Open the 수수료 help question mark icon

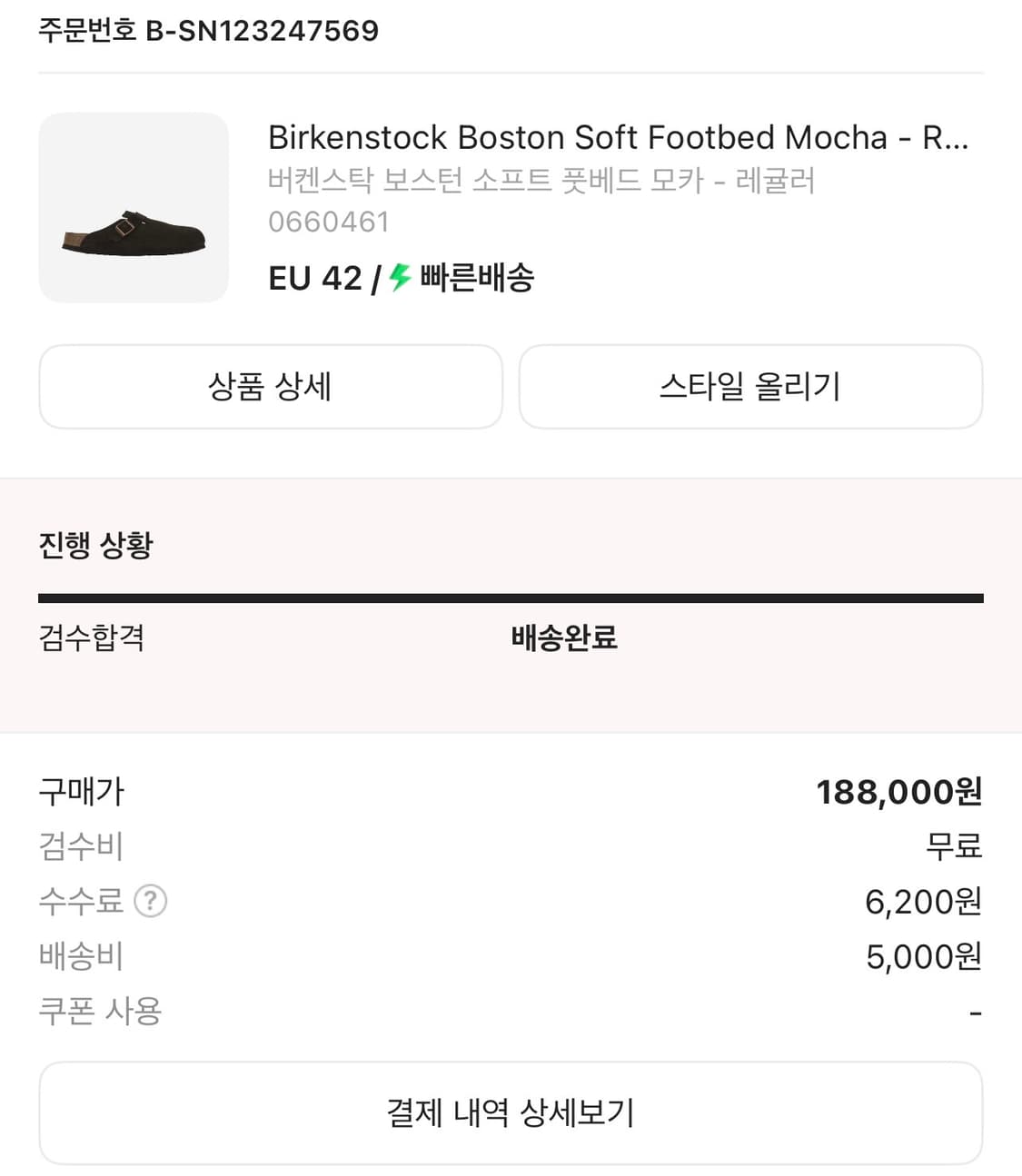152,901
